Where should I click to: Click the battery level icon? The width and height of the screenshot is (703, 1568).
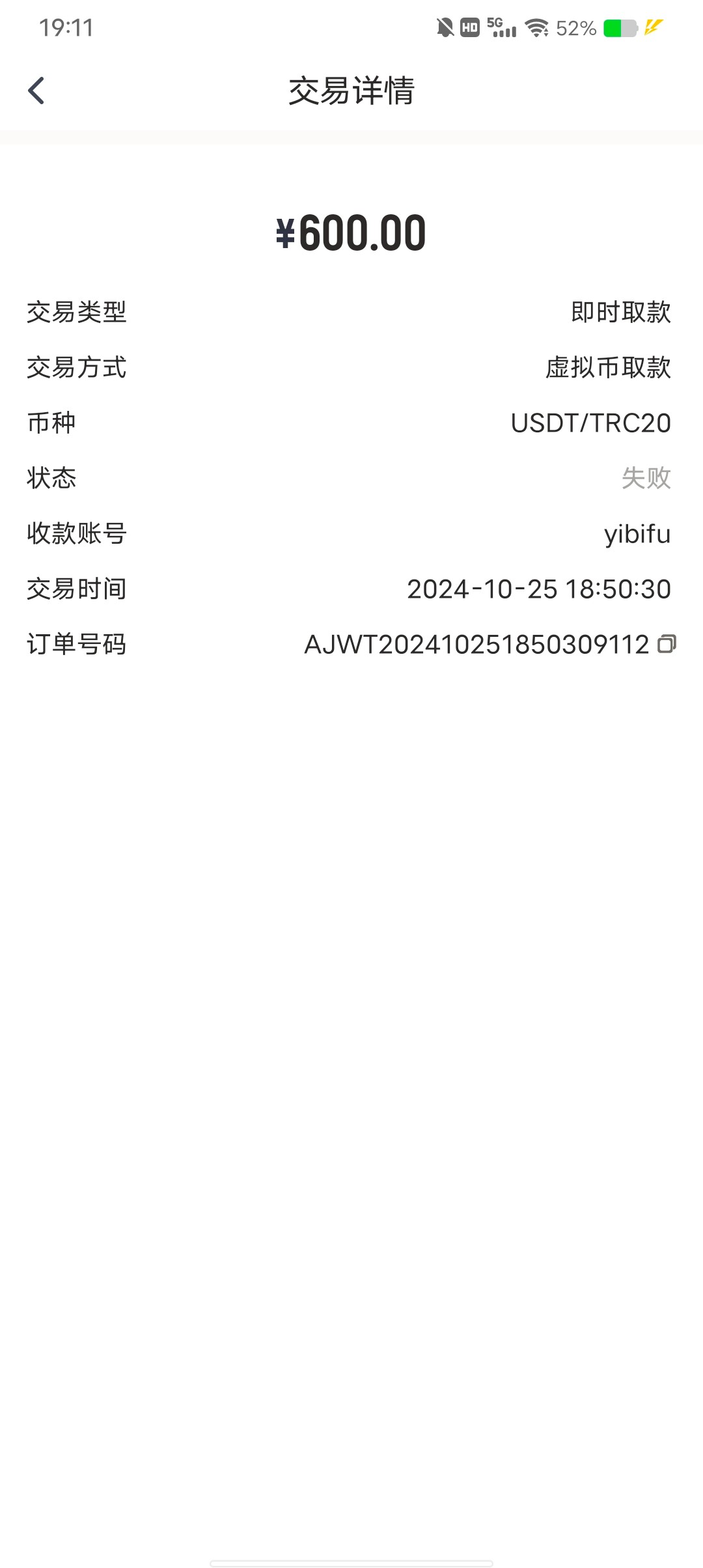pyautogui.click(x=620, y=28)
